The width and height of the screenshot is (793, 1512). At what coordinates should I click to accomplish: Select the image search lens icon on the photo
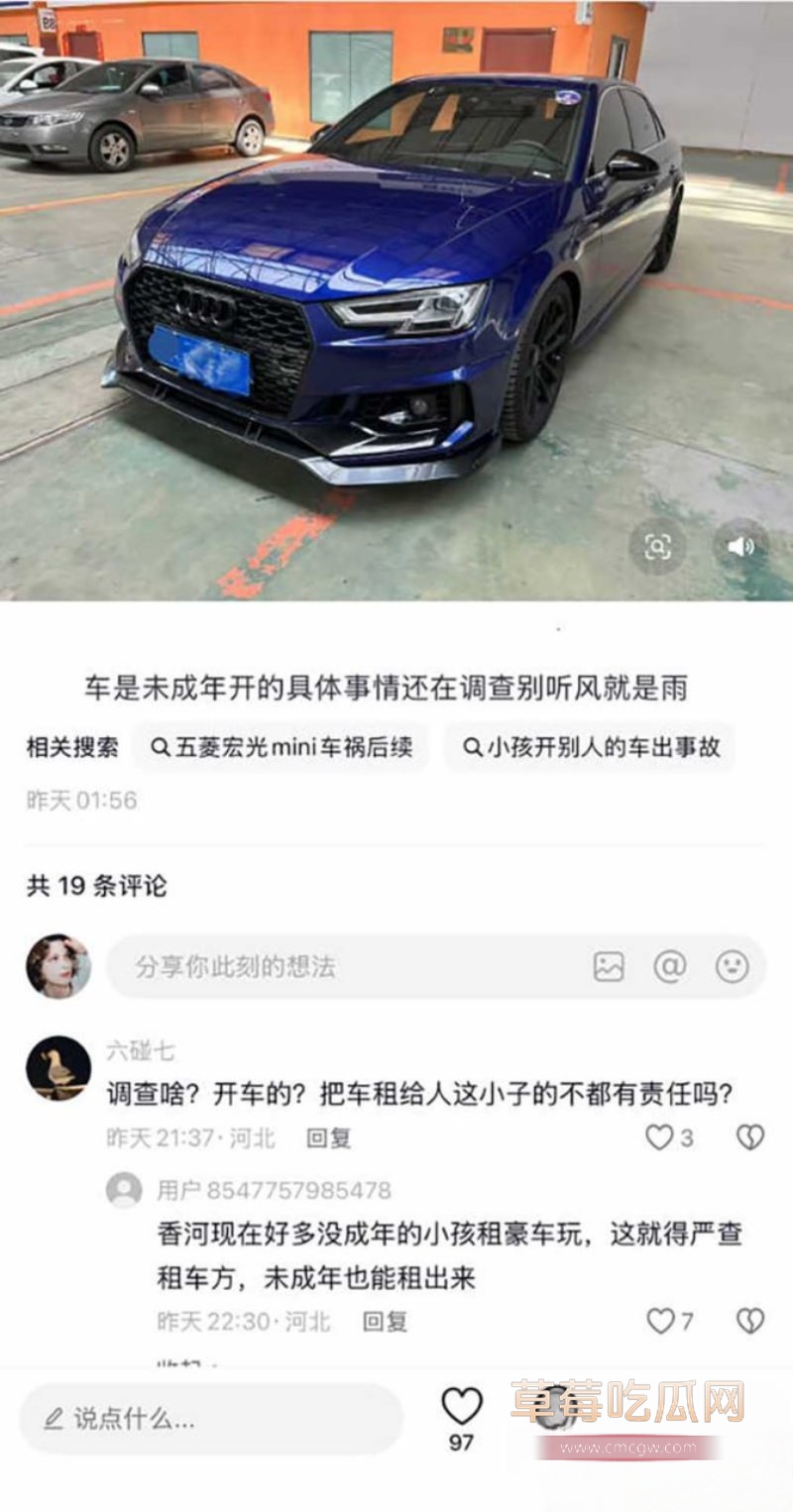[x=659, y=543]
